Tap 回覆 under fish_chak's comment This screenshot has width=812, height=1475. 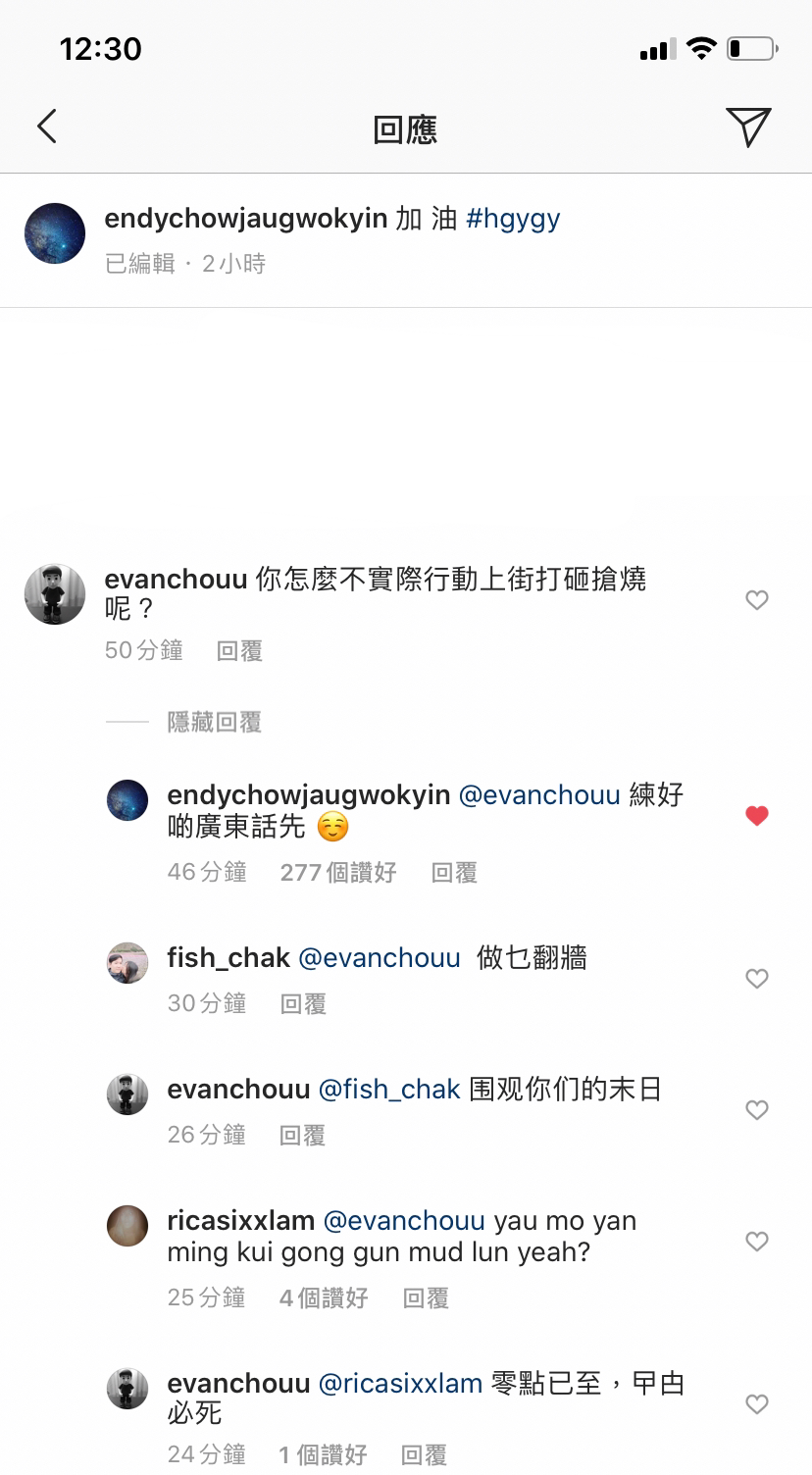point(303,1003)
